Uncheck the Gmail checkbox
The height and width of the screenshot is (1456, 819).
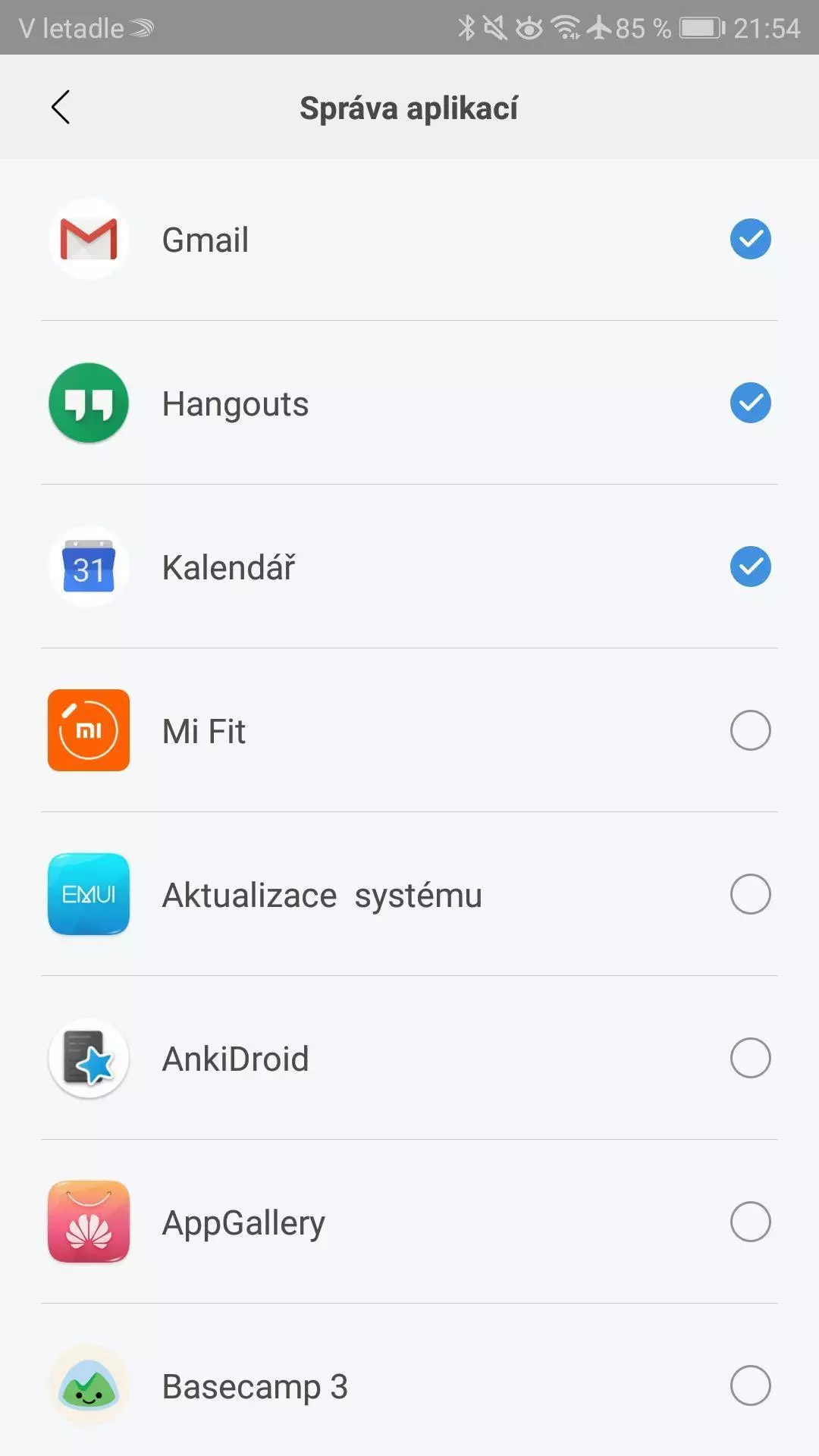[x=750, y=239]
